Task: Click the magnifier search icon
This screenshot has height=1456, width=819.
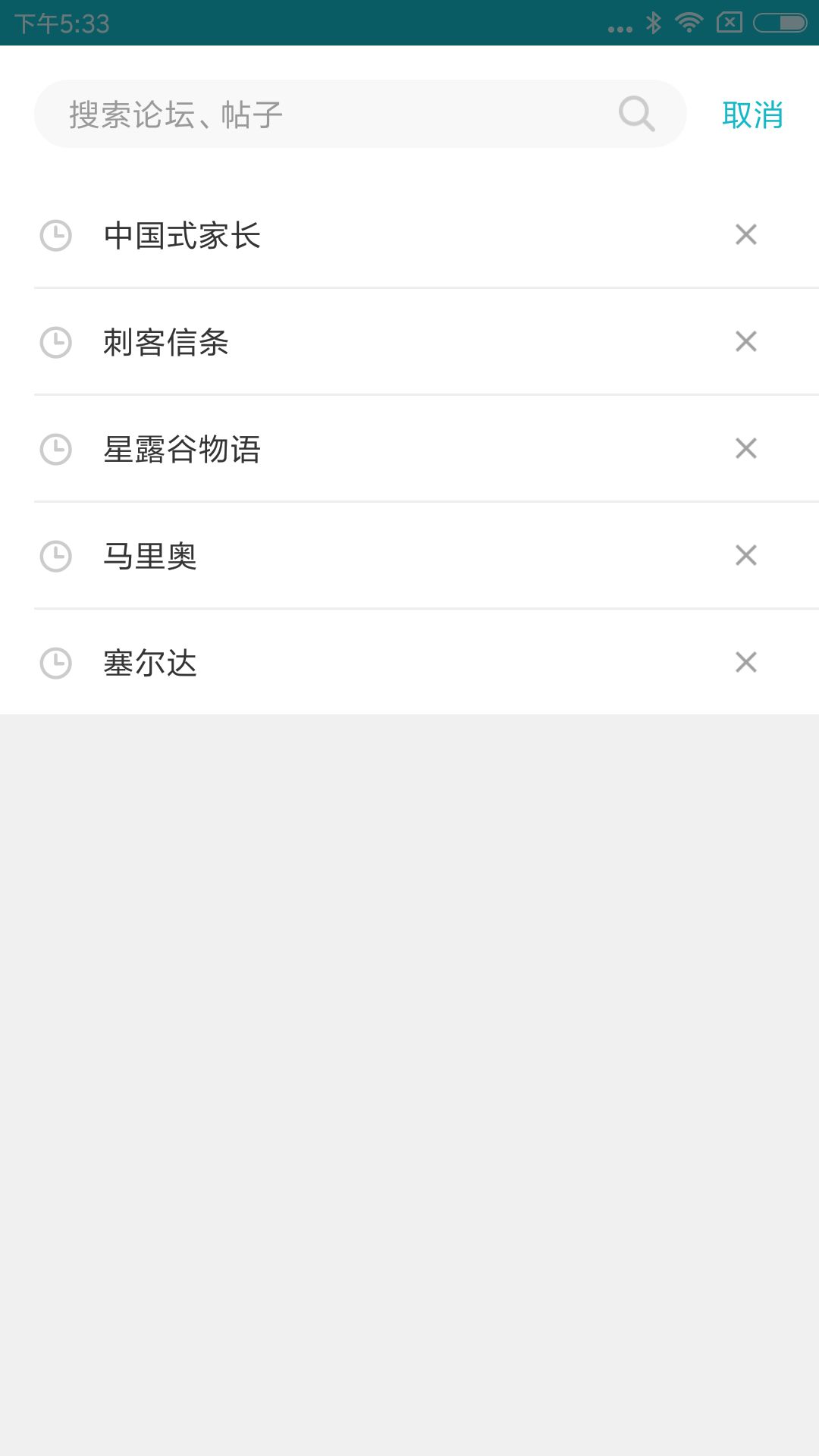Action: point(635,115)
